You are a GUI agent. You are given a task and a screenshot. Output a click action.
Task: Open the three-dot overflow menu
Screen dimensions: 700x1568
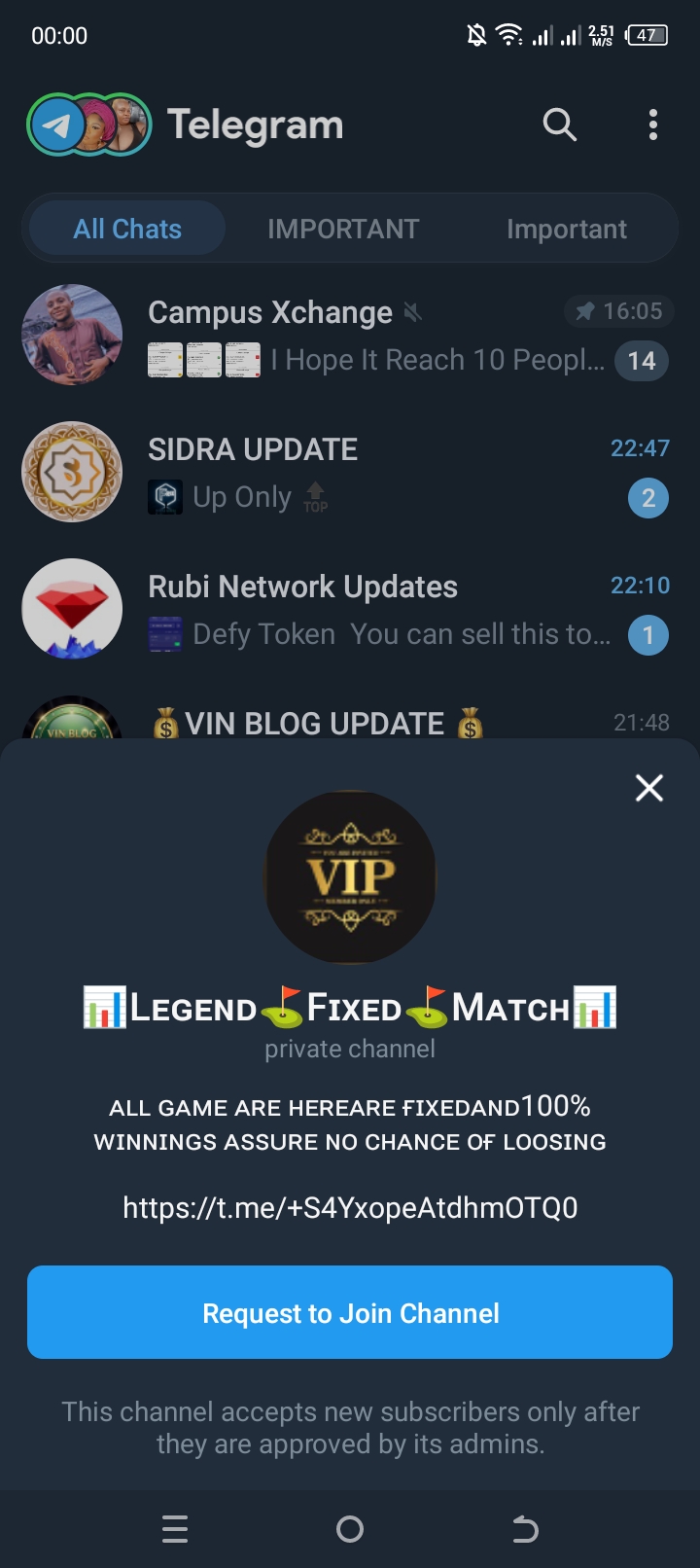(652, 125)
